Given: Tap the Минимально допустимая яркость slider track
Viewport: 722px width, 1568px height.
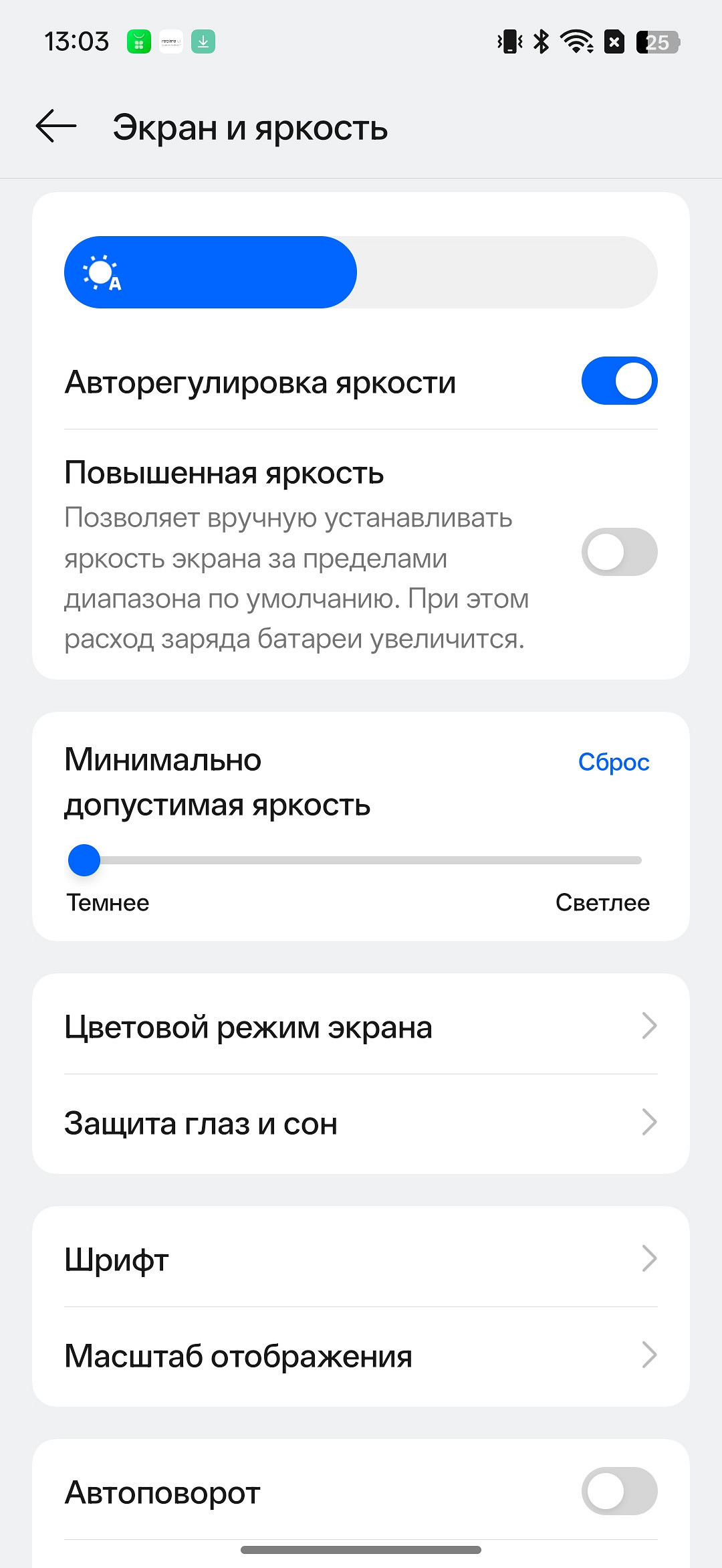Looking at the screenshot, I should point(361,860).
